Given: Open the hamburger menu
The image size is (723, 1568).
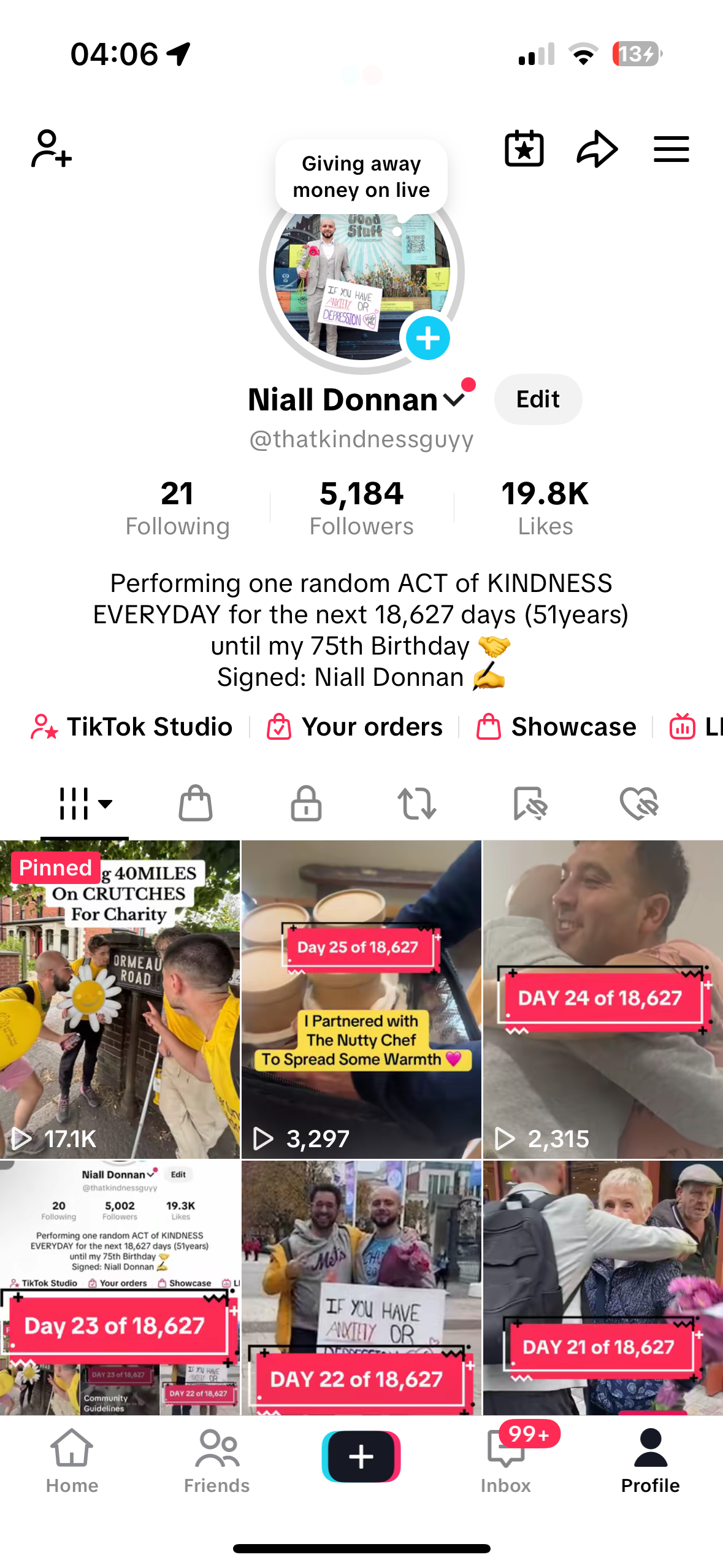Looking at the screenshot, I should click(x=671, y=149).
